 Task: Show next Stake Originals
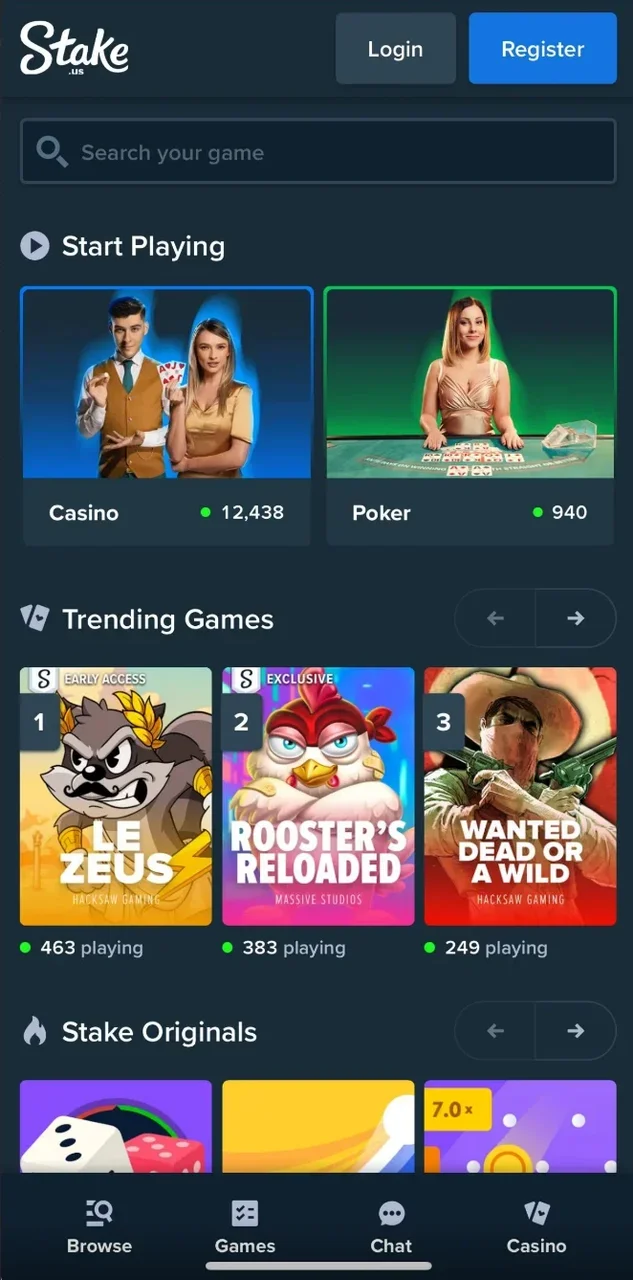575,1031
